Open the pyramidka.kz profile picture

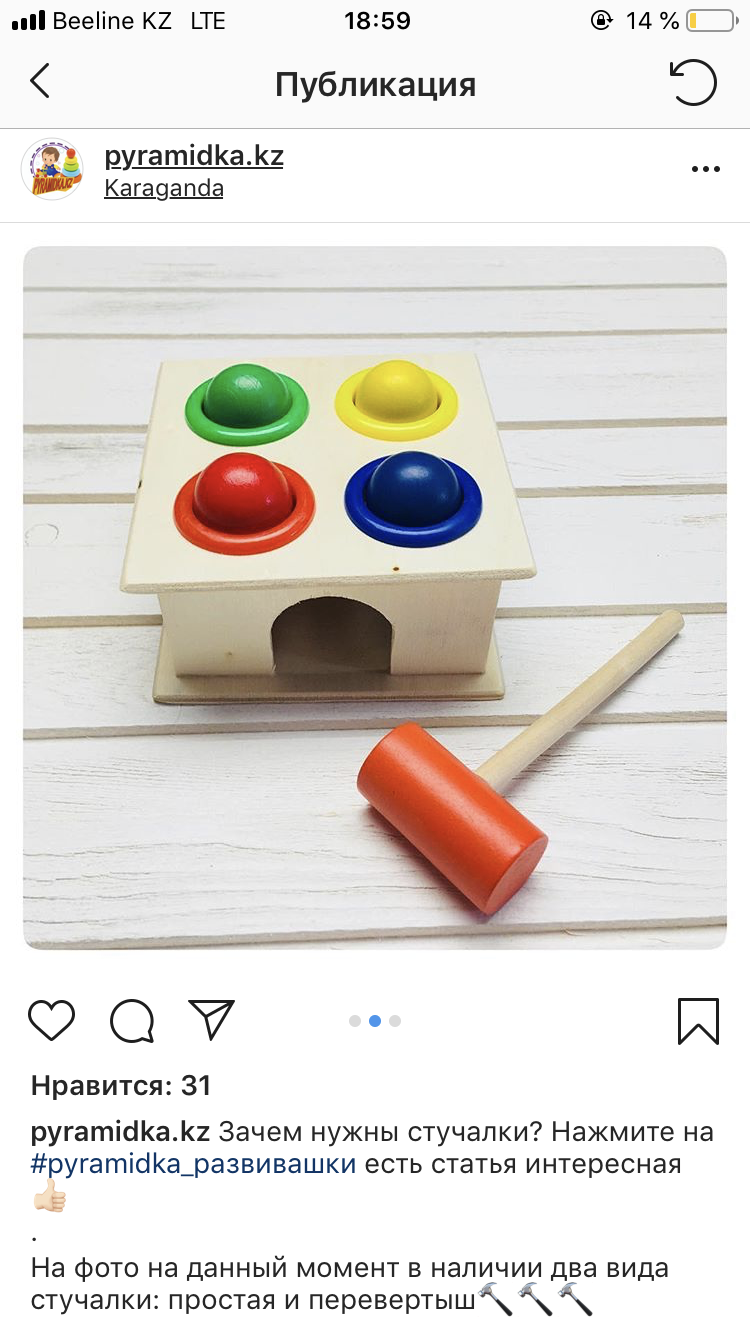point(52,169)
